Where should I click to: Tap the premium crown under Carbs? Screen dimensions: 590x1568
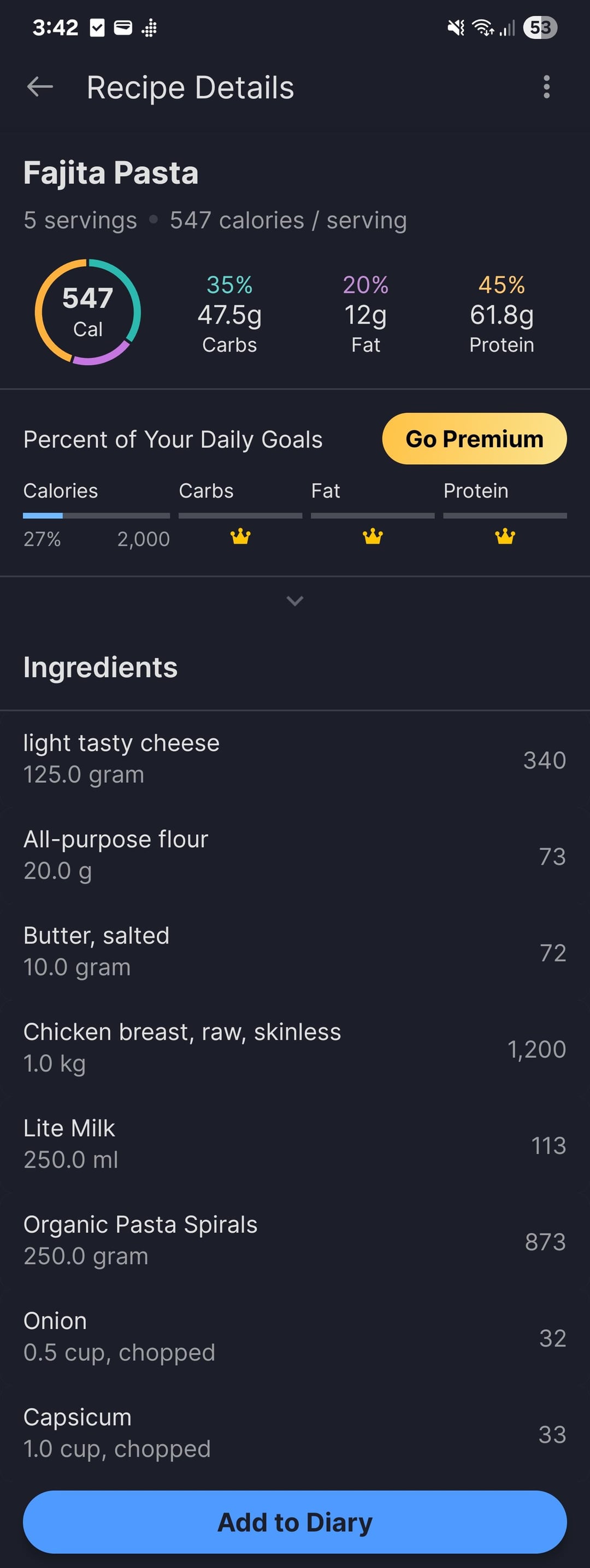click(240, 536)
